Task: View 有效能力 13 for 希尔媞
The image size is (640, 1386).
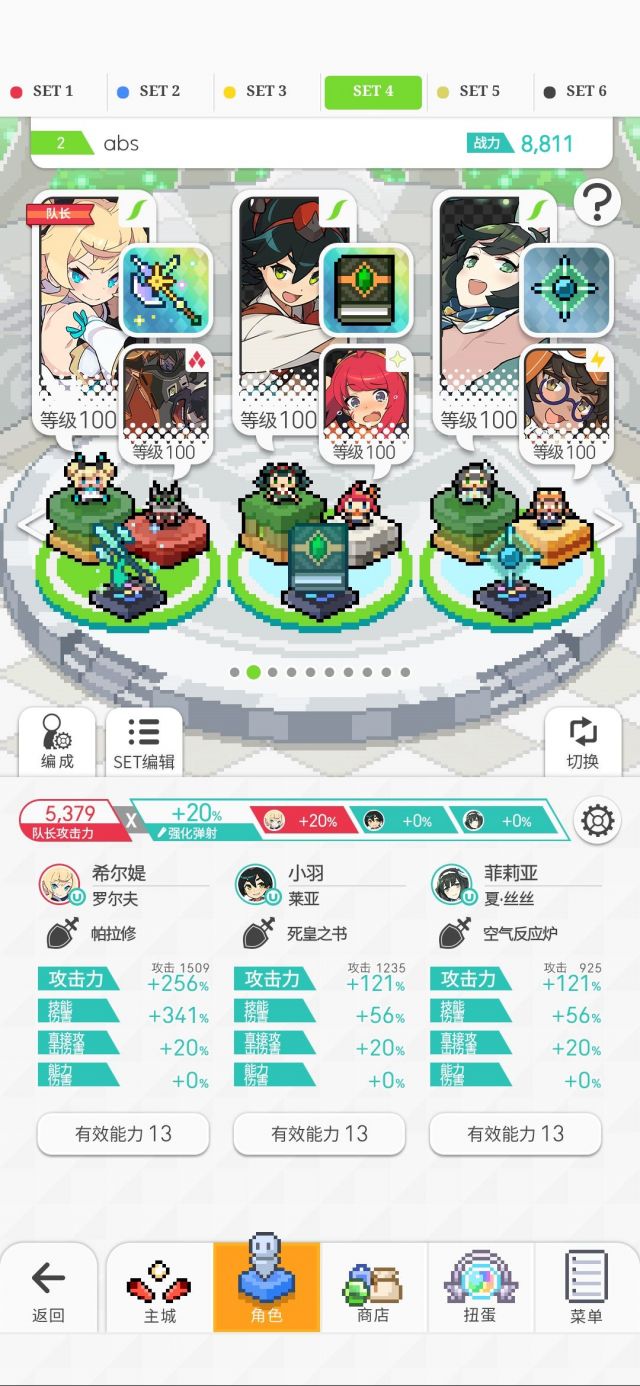Action: coord(123,1134)
